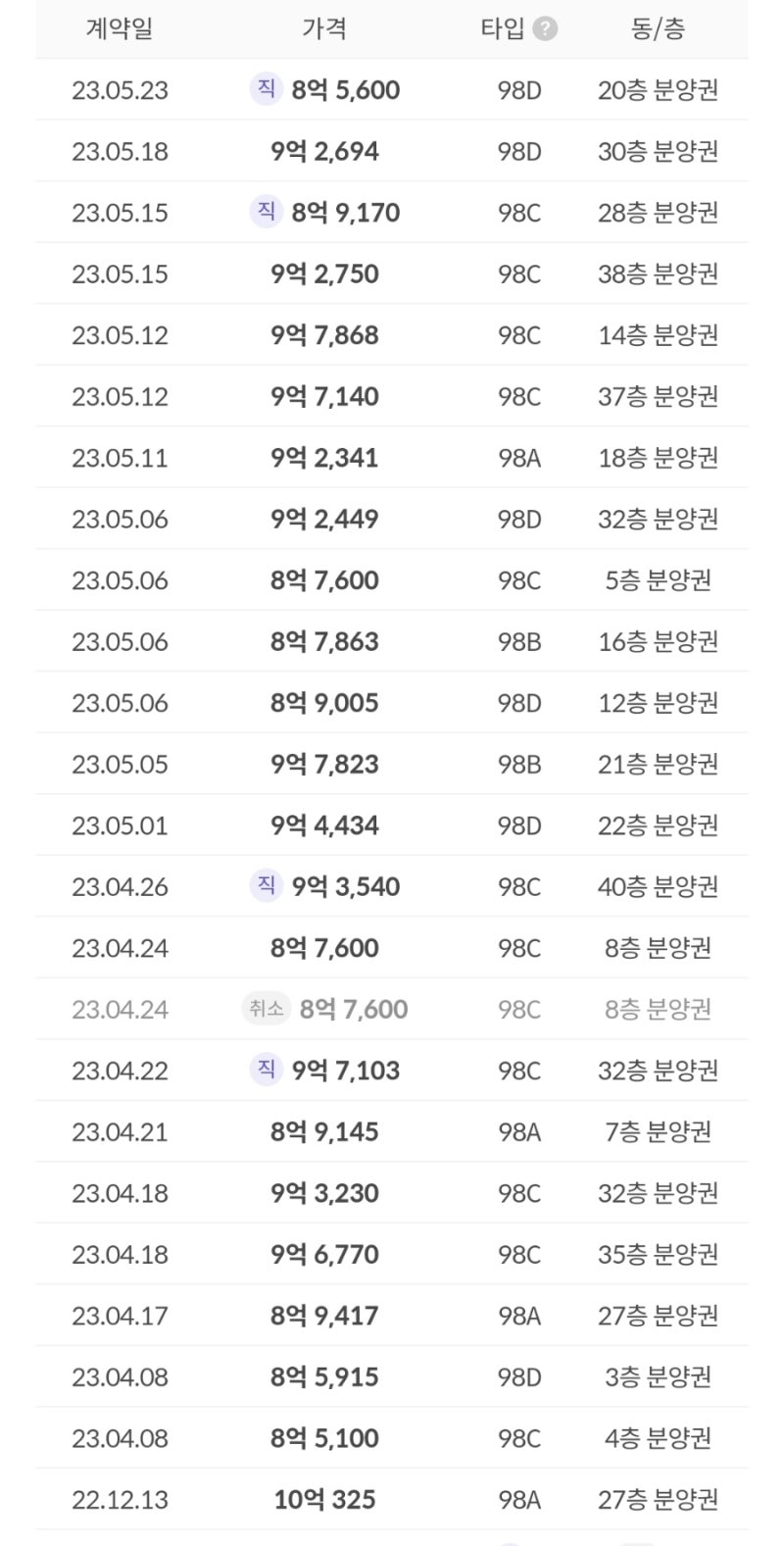Open the 10억 325 transaction from 22.12.13
The image size is (784, 1546).
pyautogui.click(x=392, y=1498)
